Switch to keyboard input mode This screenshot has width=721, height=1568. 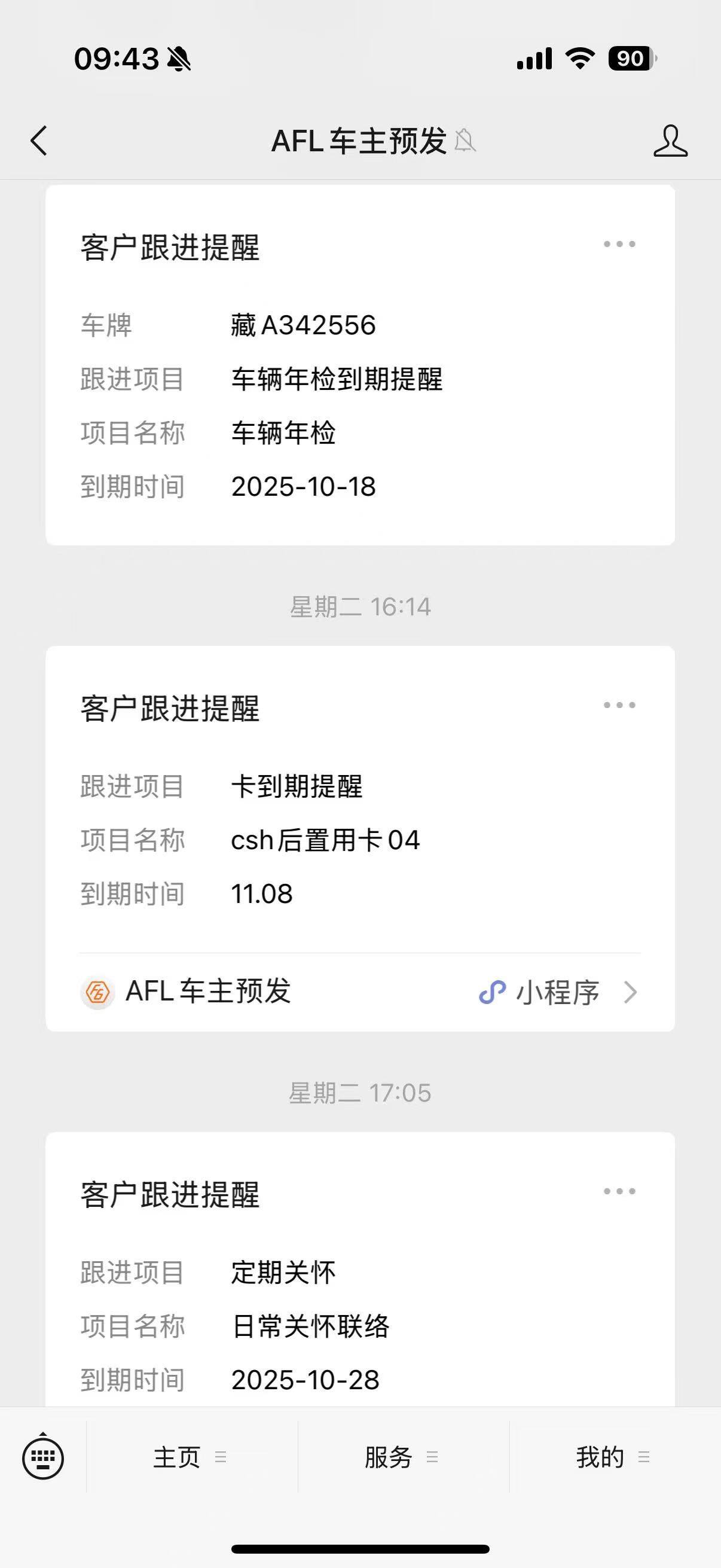click(x=42, y=1458)
